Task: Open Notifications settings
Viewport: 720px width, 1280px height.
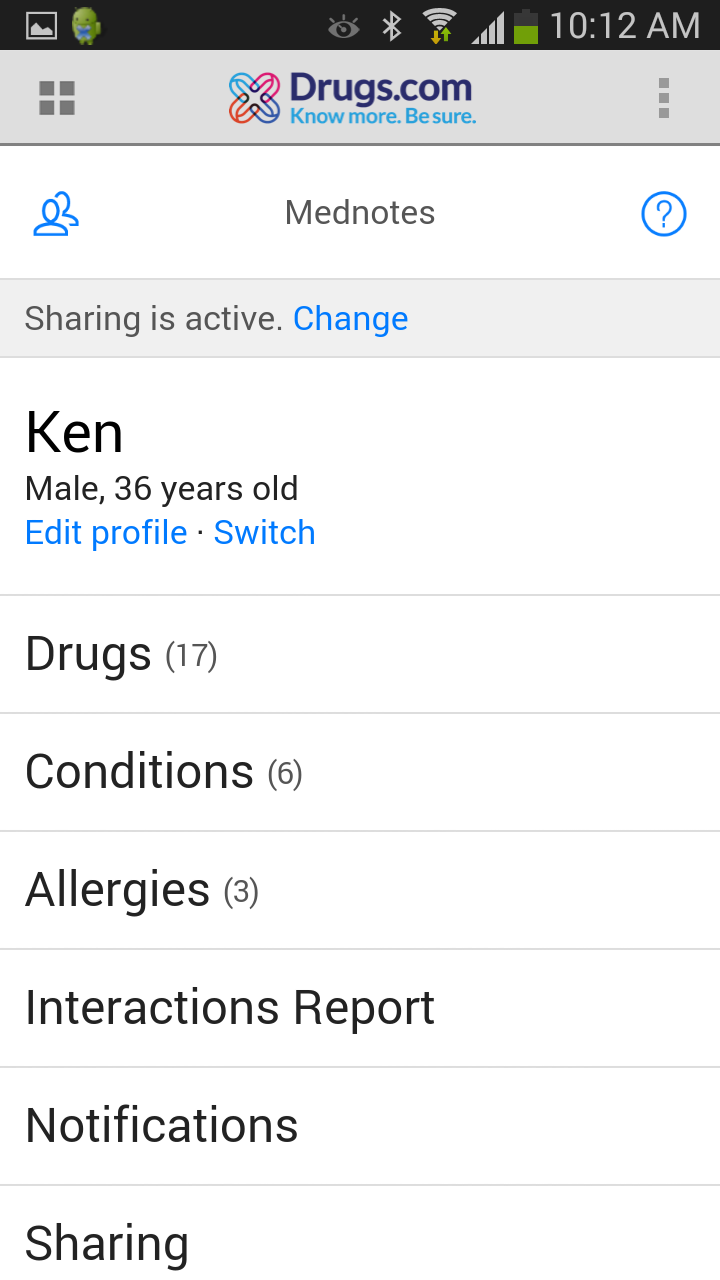Action: coord(161,1125)
